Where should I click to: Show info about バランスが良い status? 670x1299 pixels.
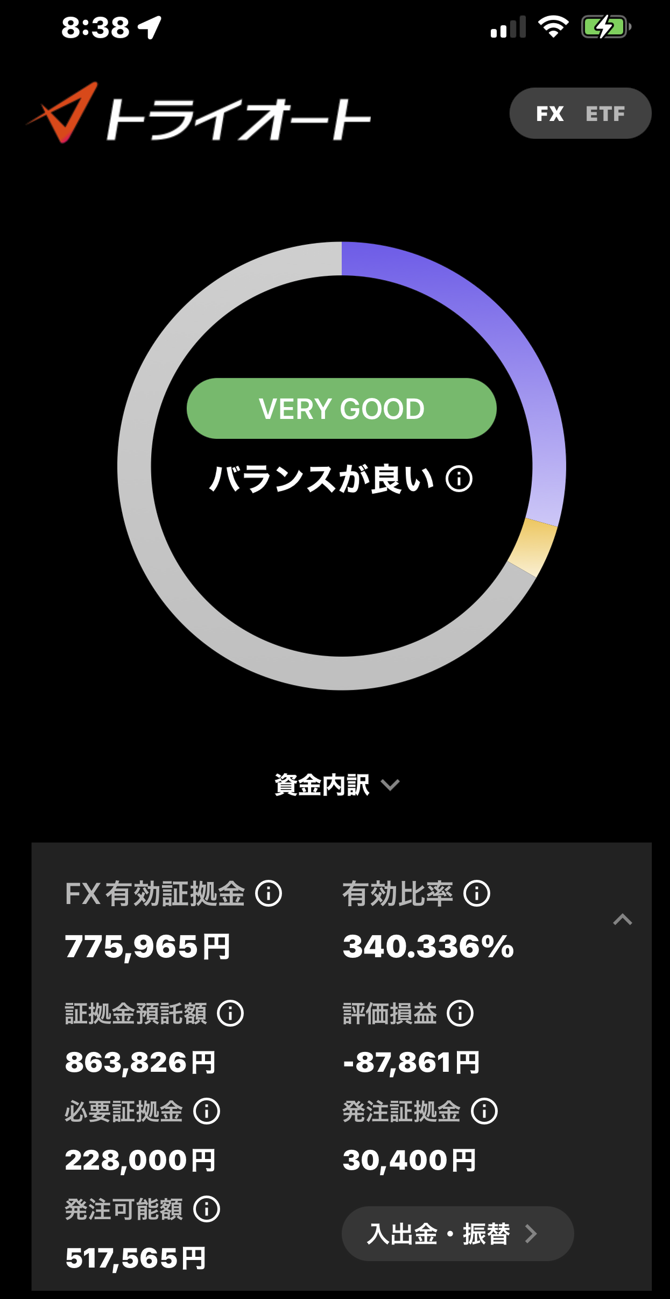coord(459,479)
